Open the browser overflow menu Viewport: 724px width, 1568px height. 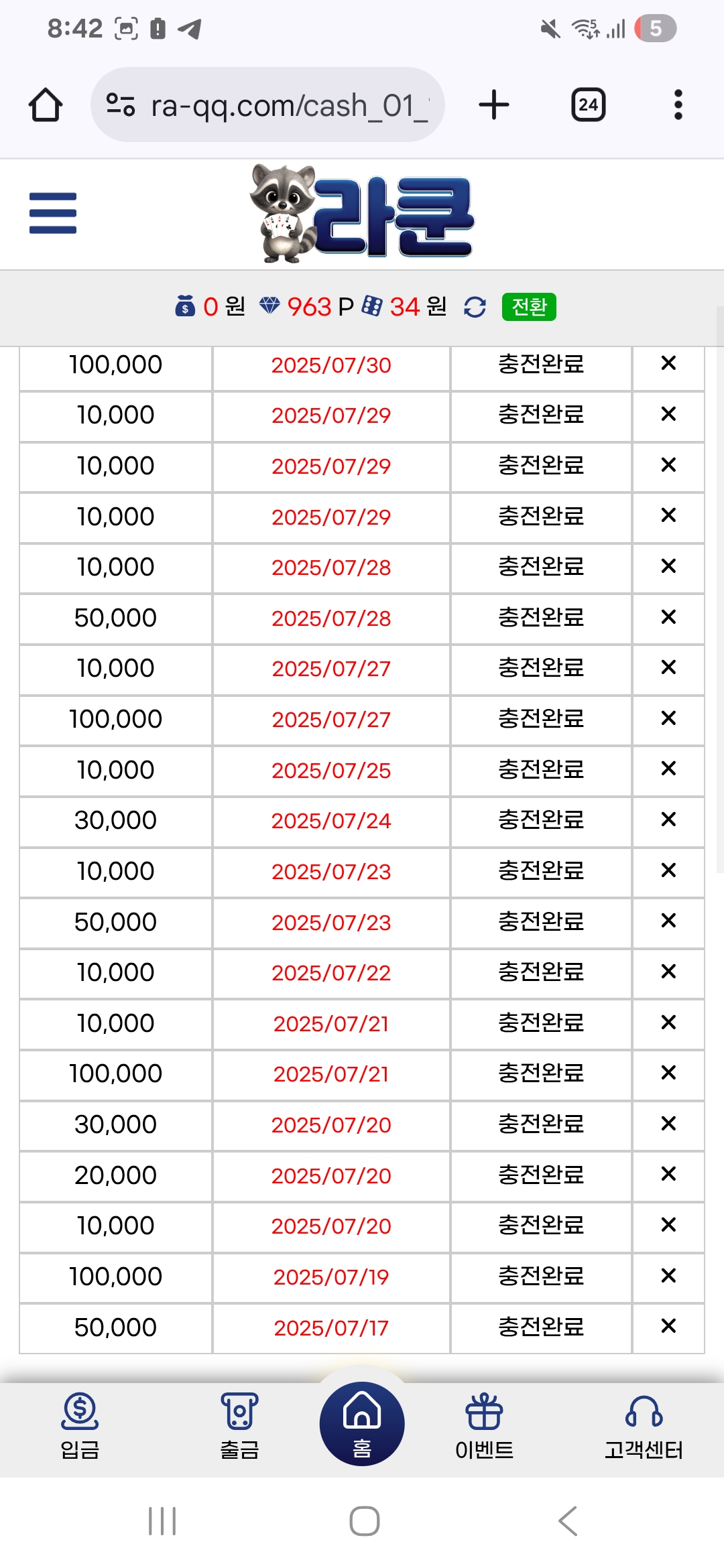coord(678,105)
